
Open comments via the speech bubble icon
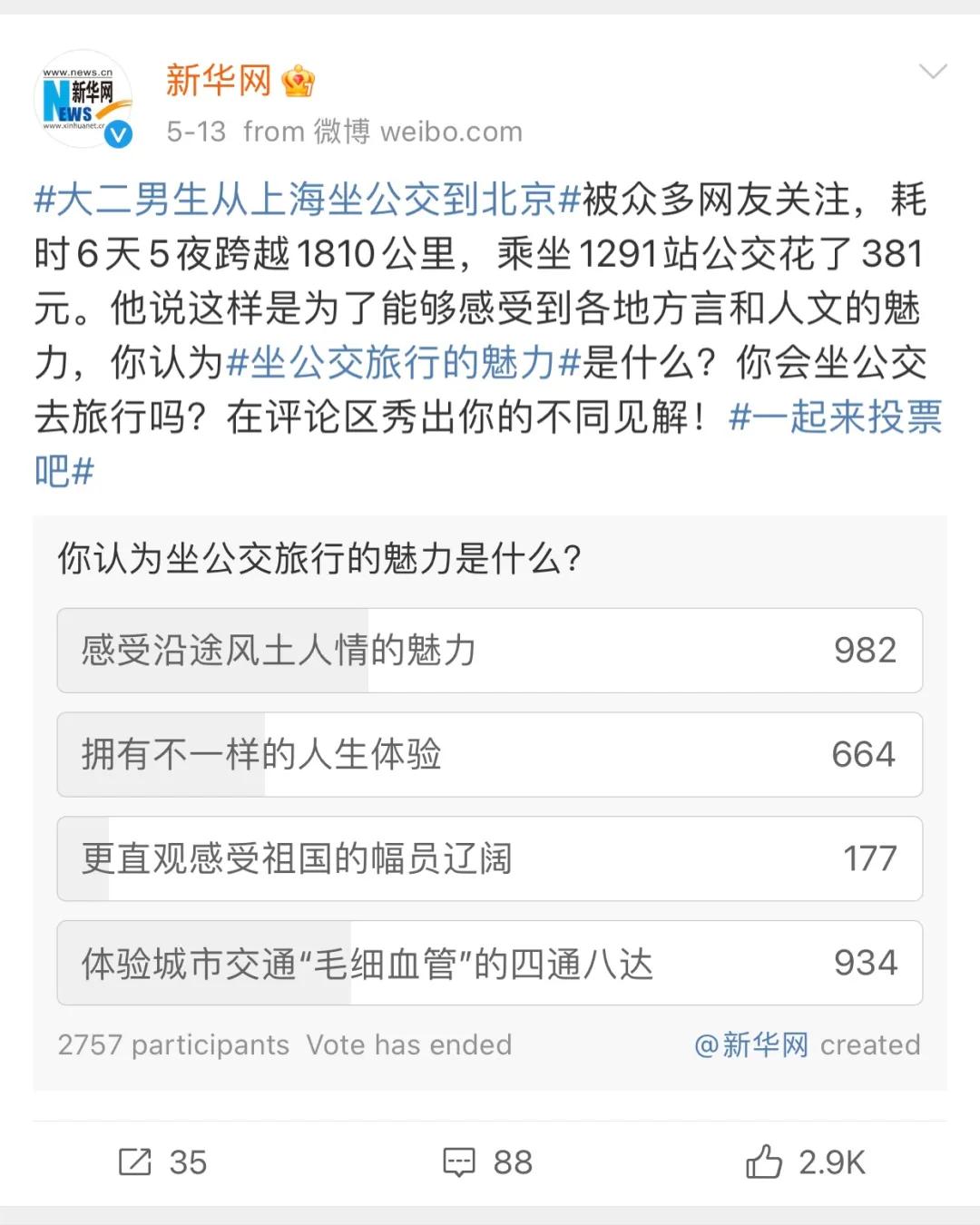[x=461, y=1161]
